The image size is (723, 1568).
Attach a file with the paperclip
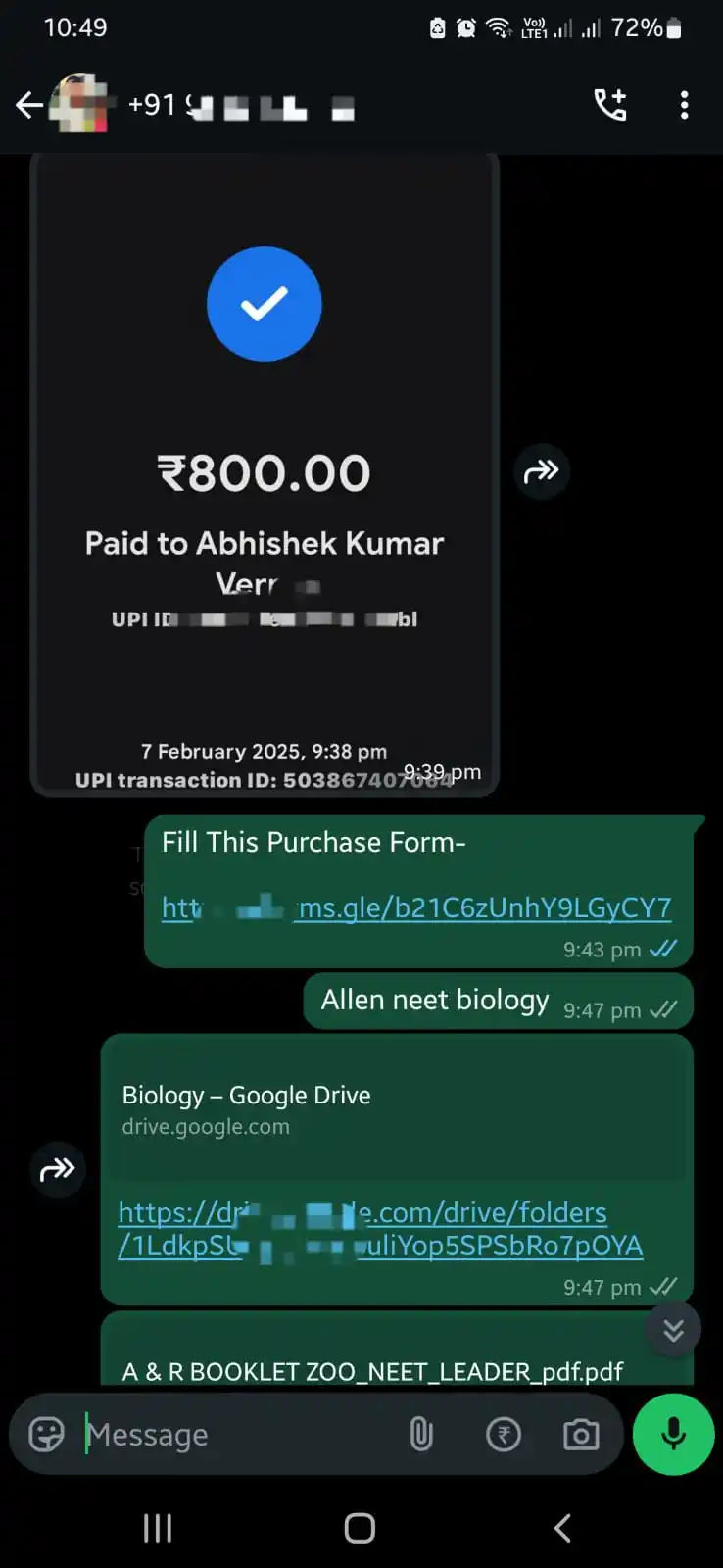pos(421,1435)
